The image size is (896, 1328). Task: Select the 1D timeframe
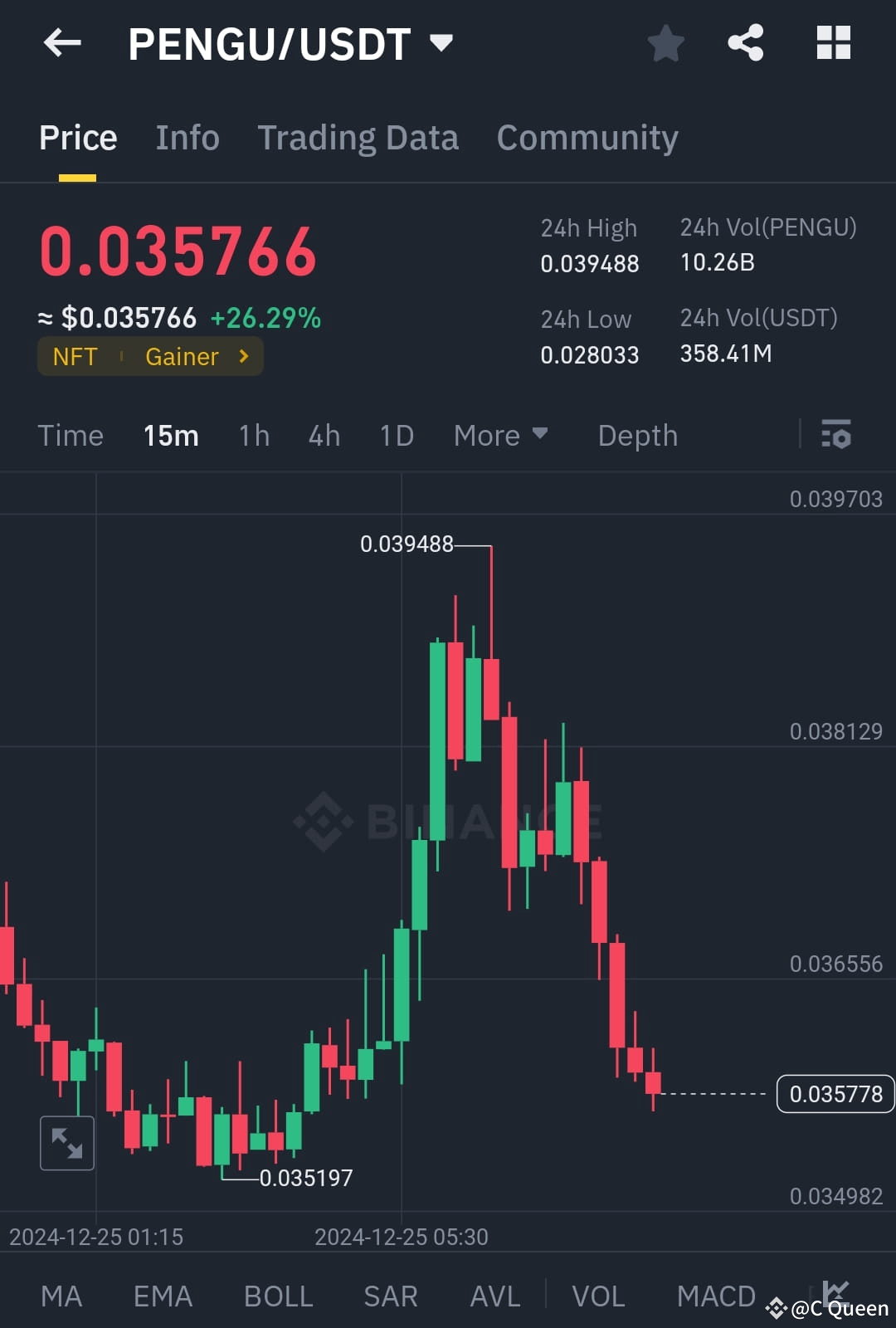coord(396,435)
